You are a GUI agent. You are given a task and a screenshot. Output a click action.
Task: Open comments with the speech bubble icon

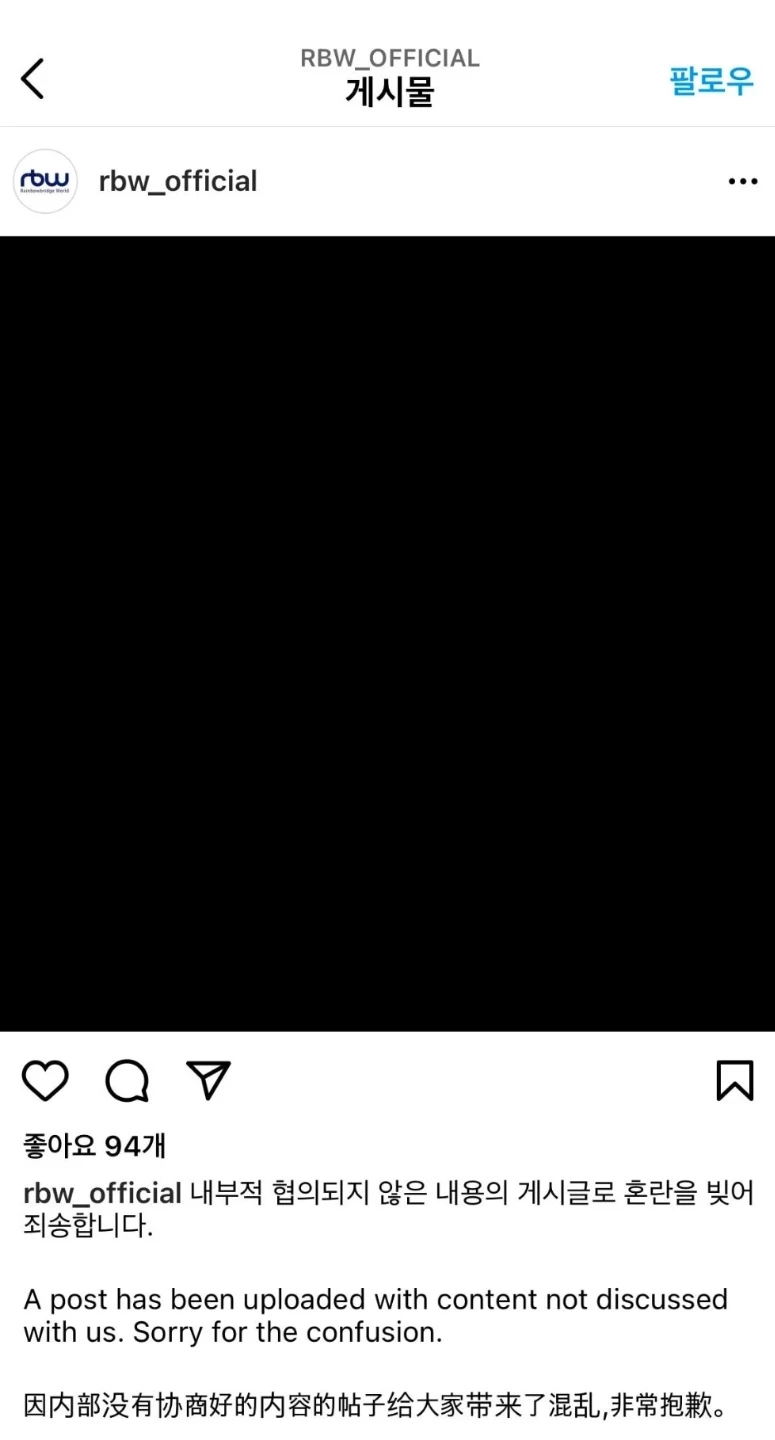pos(127,1081)
